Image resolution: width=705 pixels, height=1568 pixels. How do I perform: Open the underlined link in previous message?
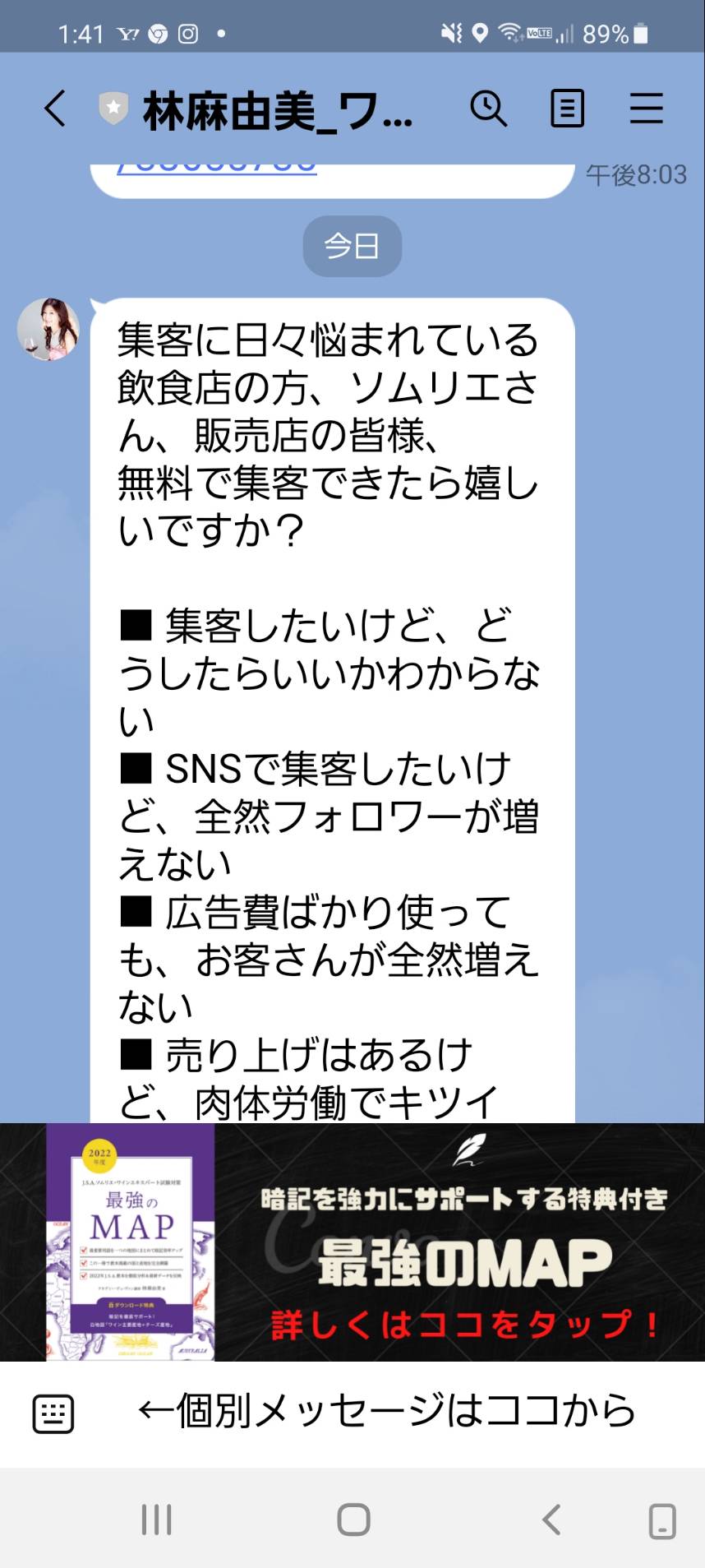pyautogui.click(x=217, y=169)
